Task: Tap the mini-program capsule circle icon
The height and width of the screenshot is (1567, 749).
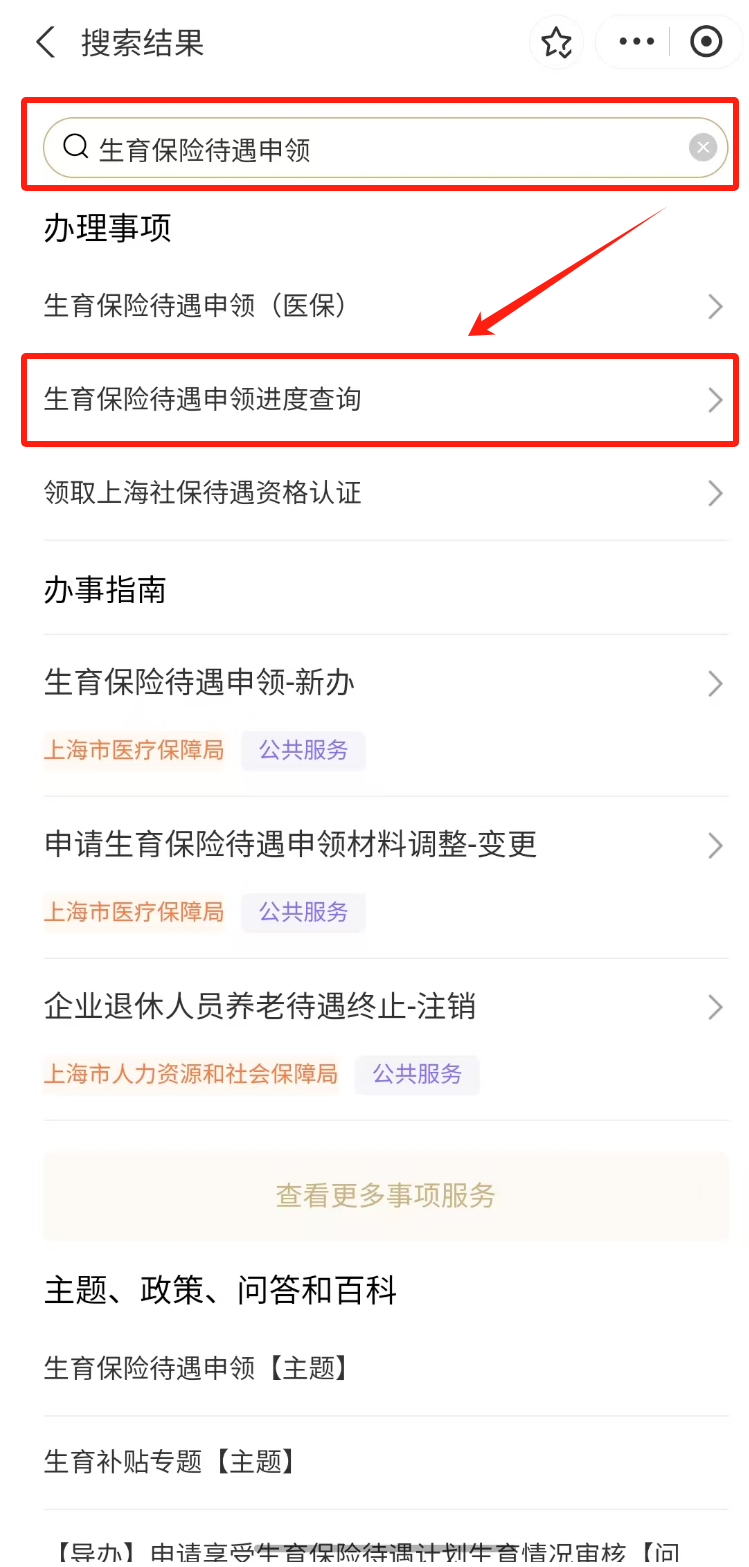Action: 706,41
